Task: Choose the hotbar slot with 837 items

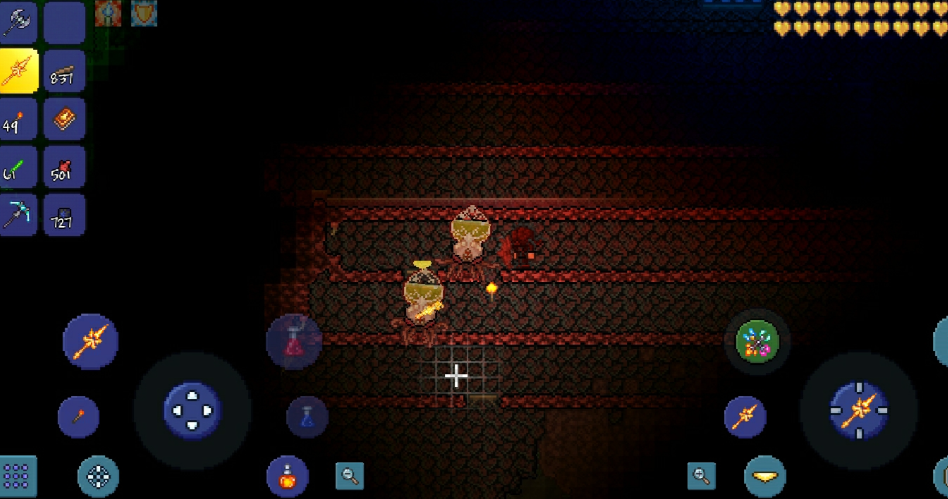Action: [65, 70]
